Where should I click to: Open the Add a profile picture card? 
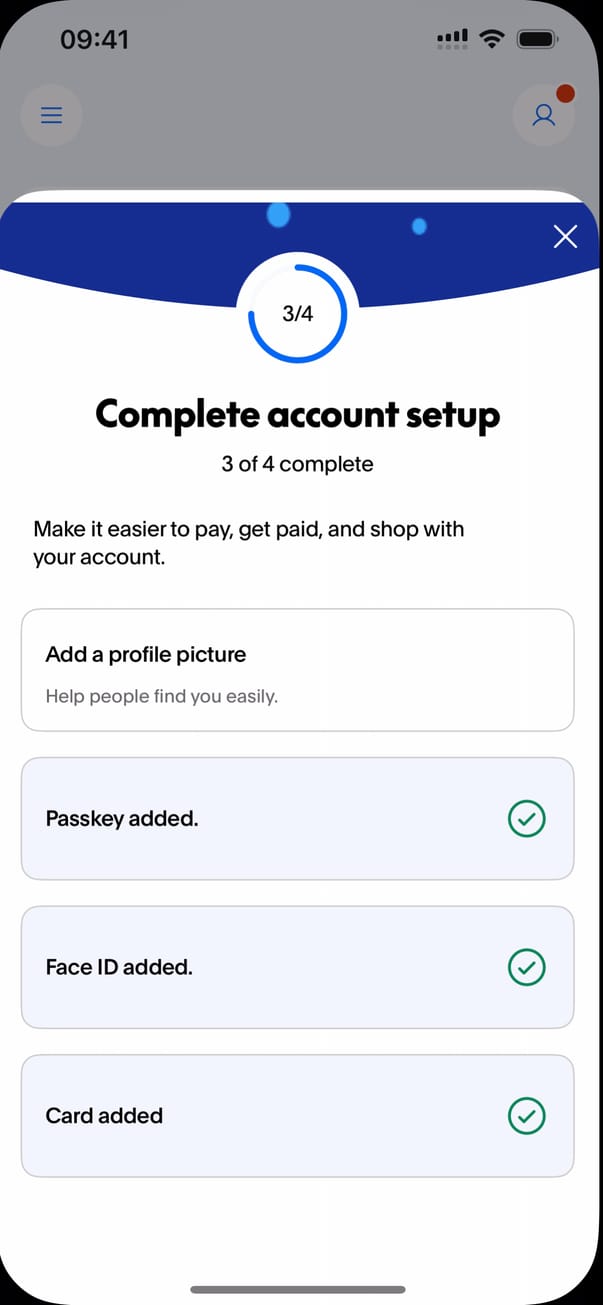tap(297, 670)
